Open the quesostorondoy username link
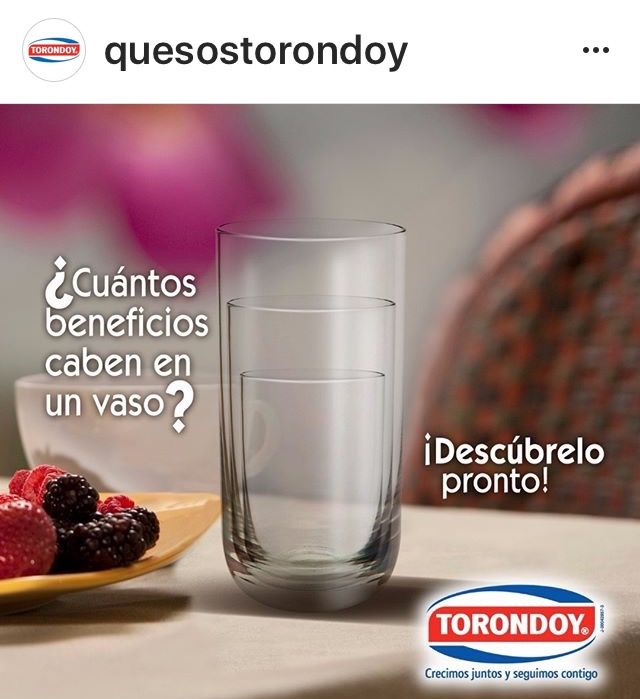The height and width of the screenshot is (699, 640). tap(256, 50)
